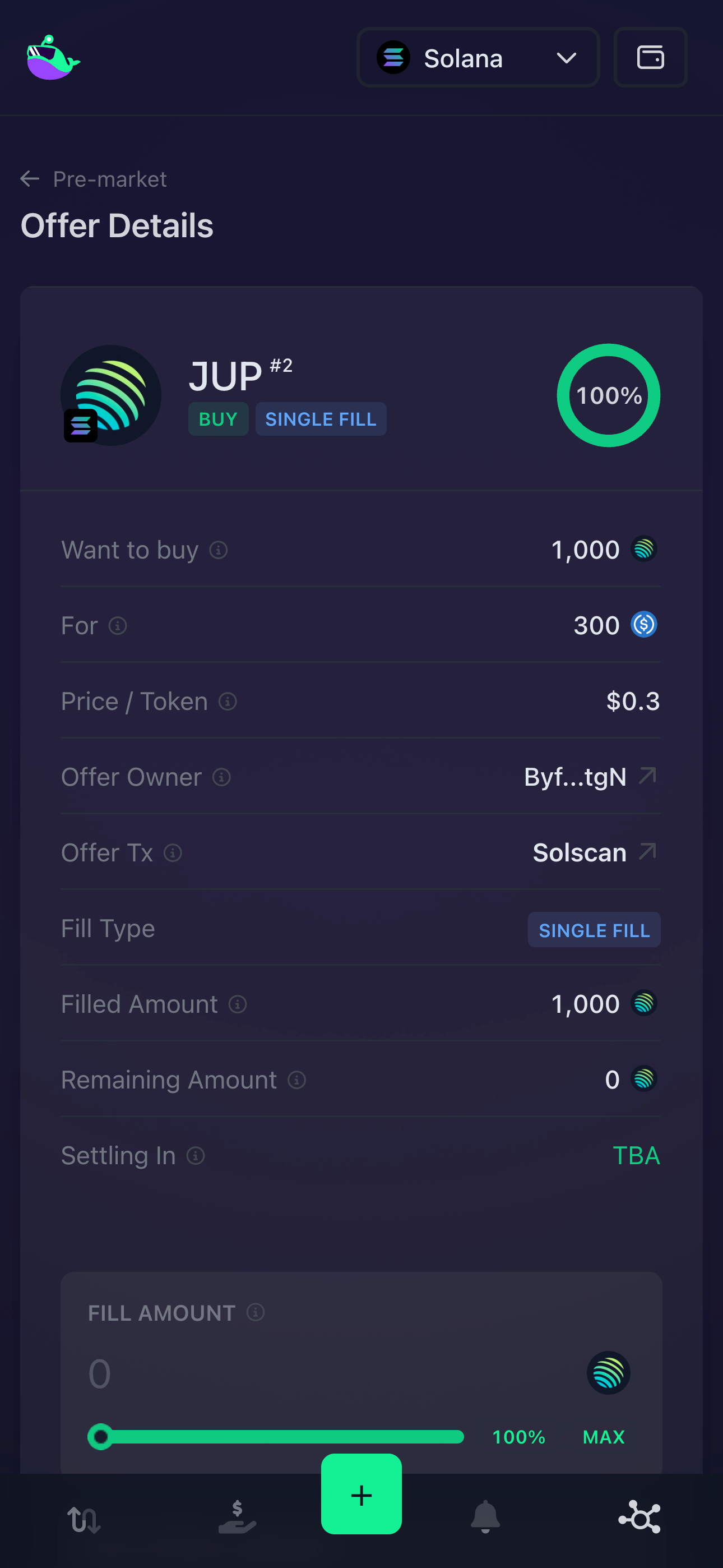Select the BUY badge
Screen dimensions: 723x1568
tap(218, 419)
